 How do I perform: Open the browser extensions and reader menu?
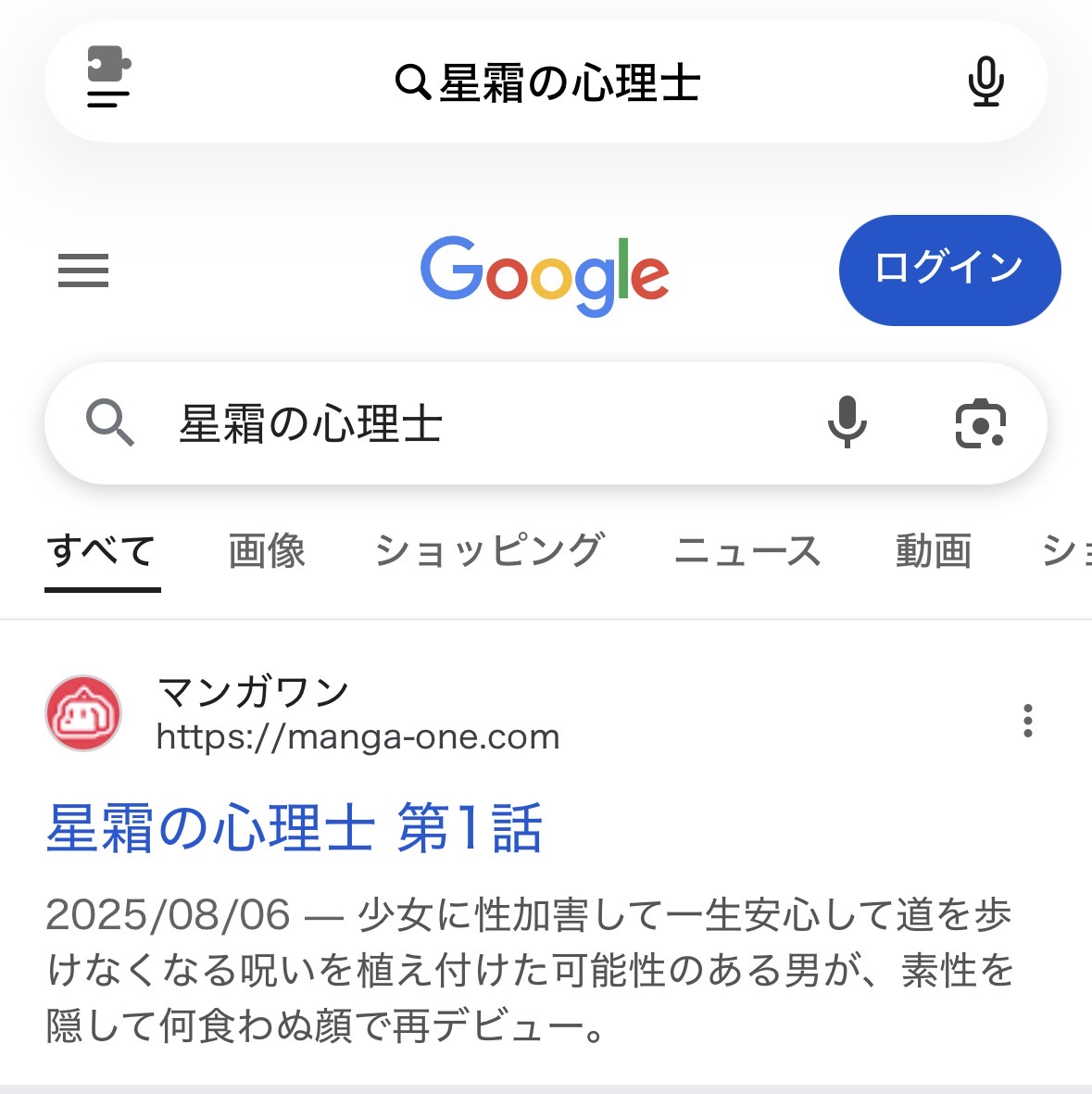108,79
